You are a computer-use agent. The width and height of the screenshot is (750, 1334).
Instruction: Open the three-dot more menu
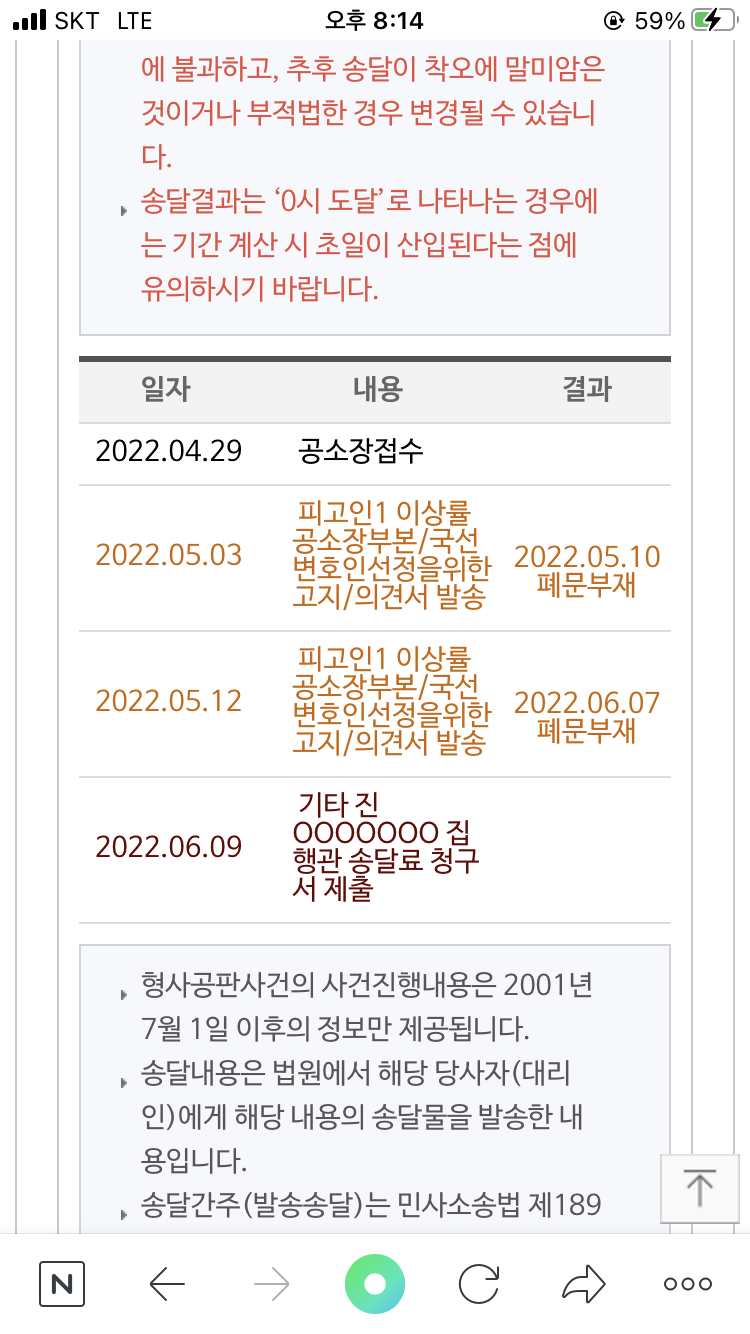pyautogui.click(x=688, y=1285)
